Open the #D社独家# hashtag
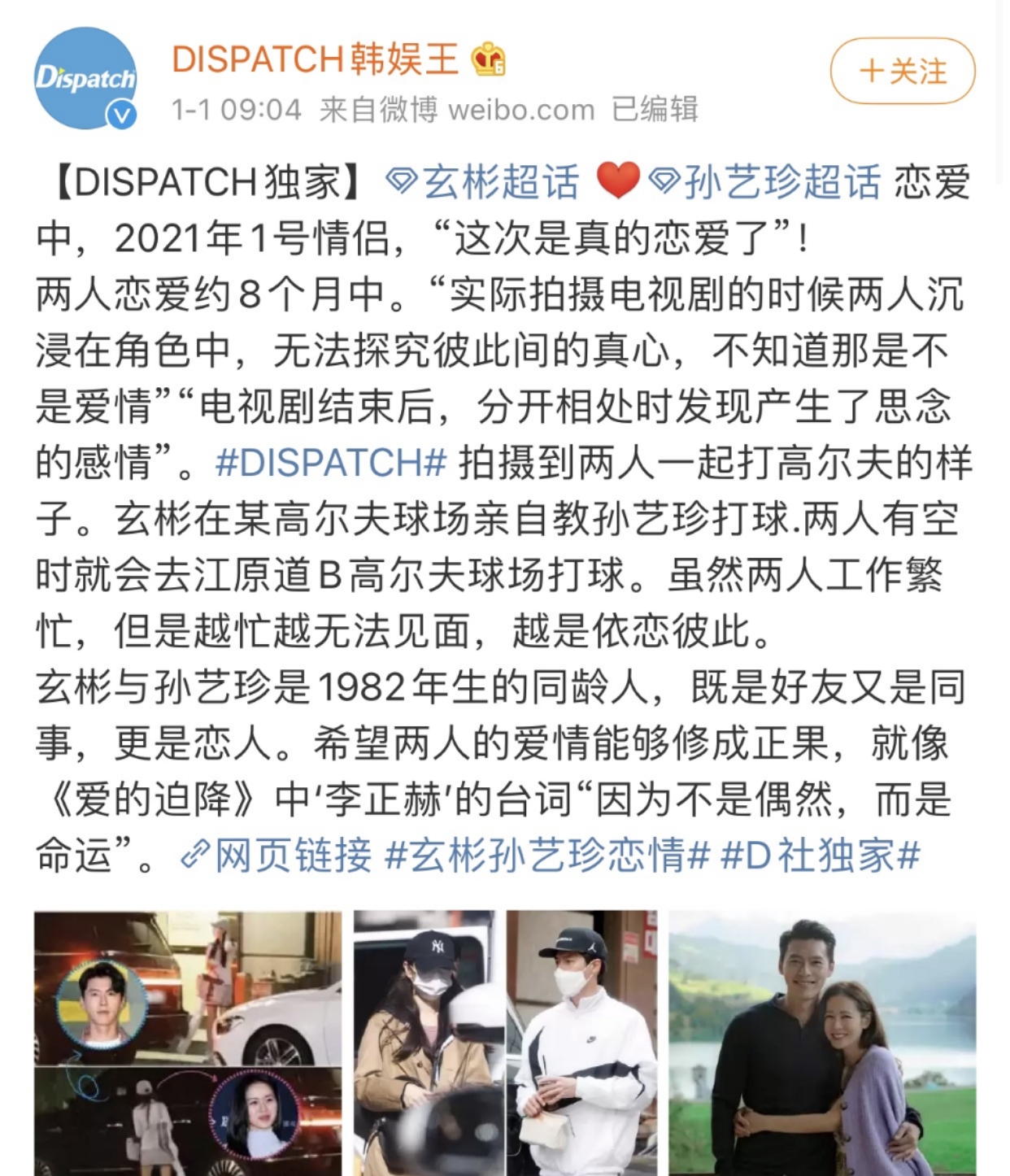 (821, 856)
